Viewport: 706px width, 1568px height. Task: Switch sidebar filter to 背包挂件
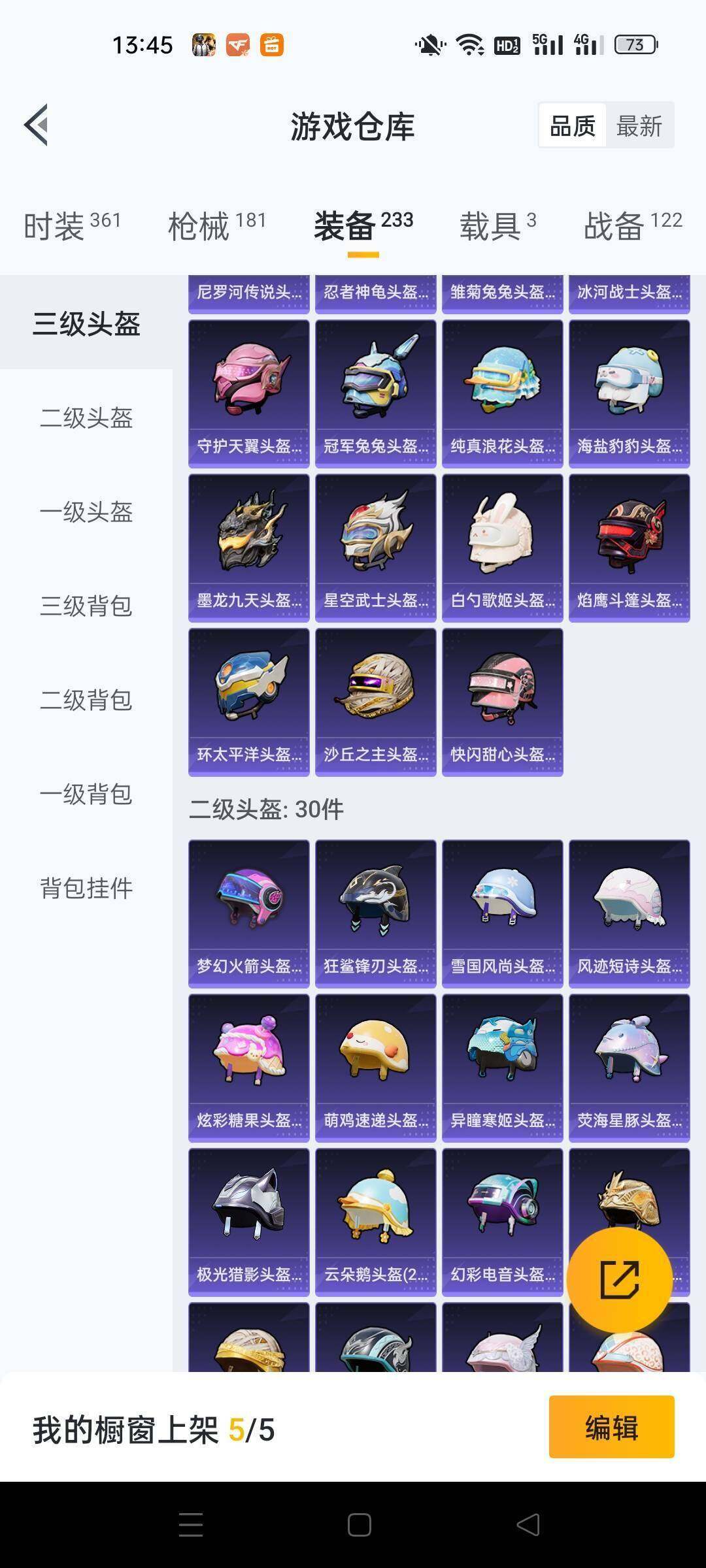click(x=85, y=889)
